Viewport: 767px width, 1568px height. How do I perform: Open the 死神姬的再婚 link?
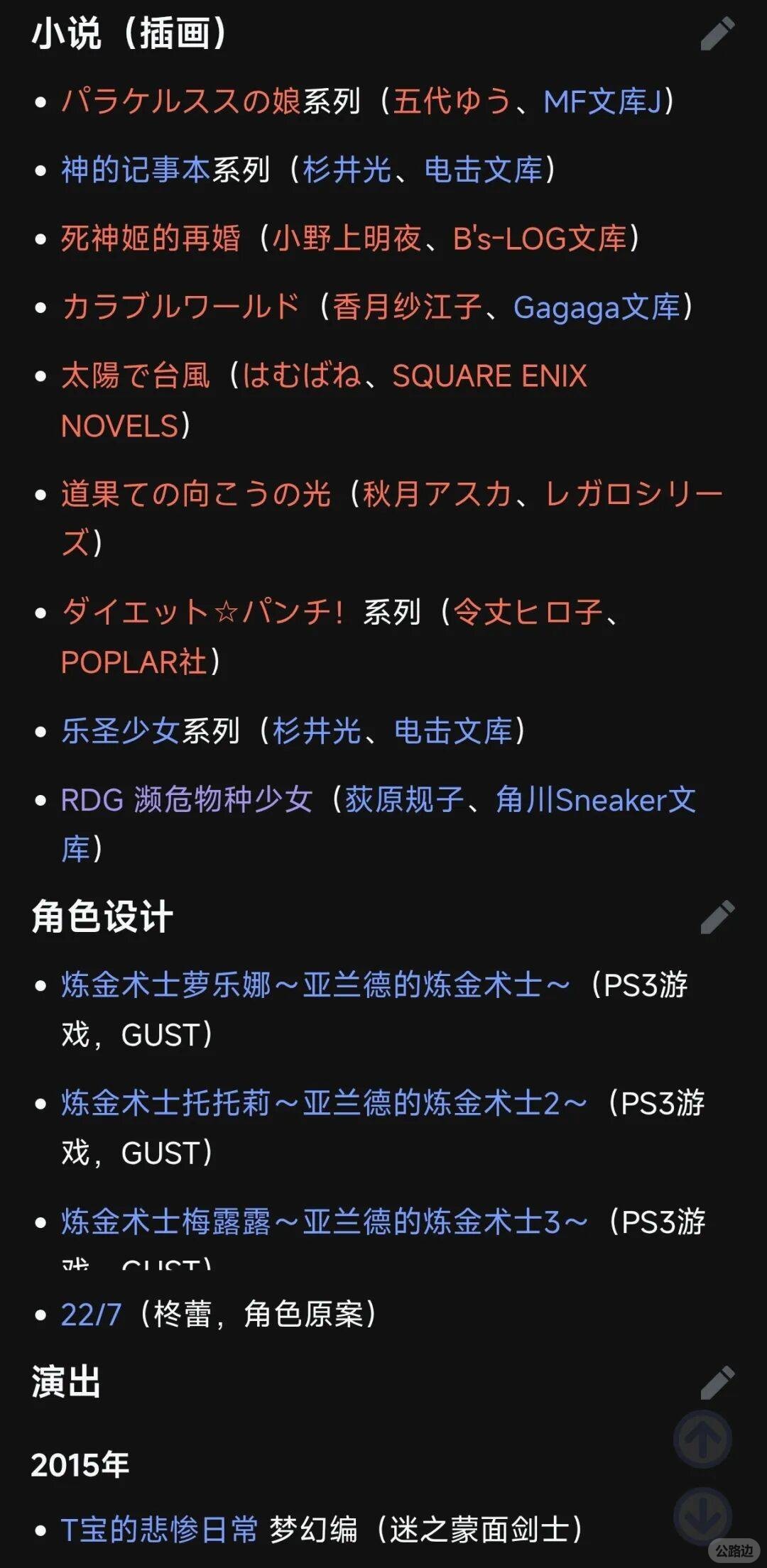pyautogui.click(x=151, y=239)
